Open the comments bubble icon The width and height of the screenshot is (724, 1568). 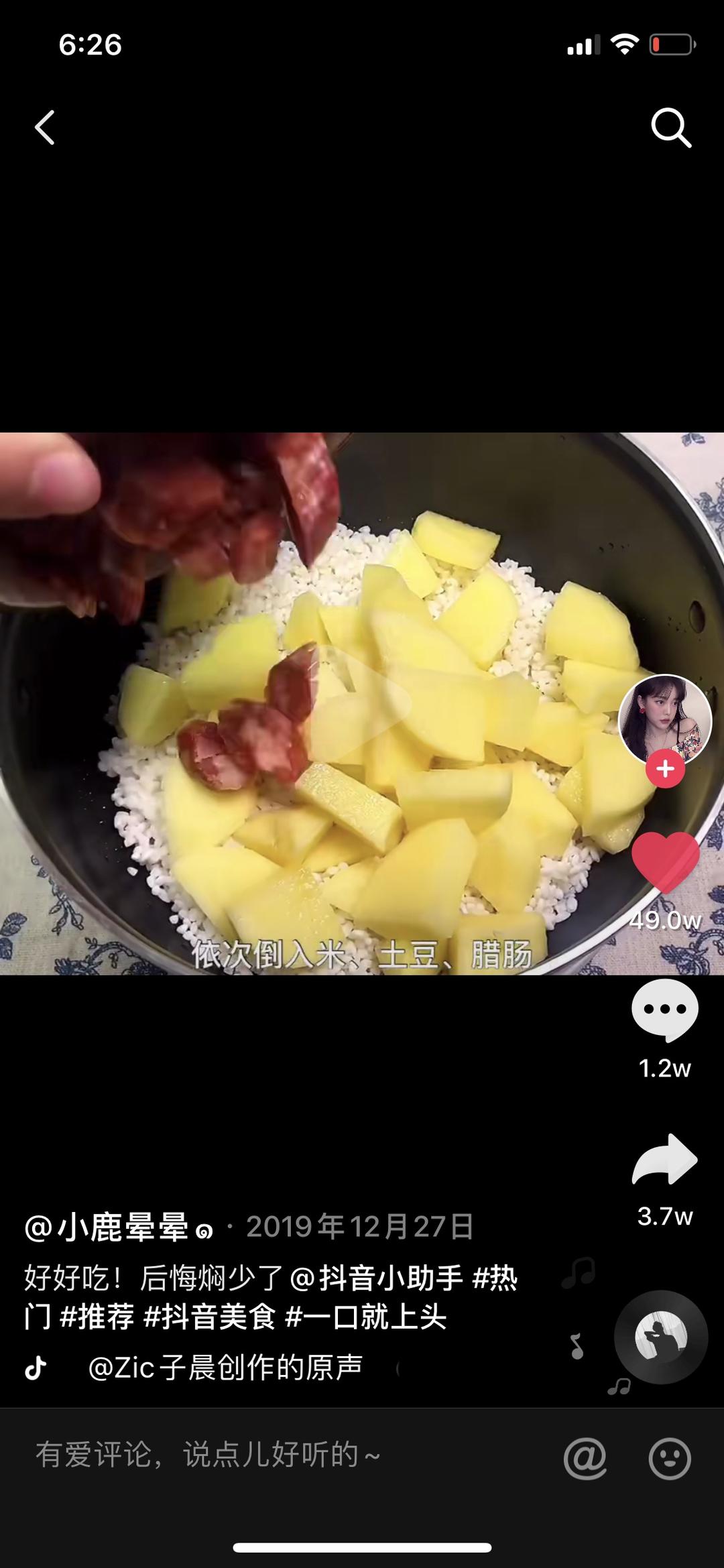click(x=665, y=1010)
